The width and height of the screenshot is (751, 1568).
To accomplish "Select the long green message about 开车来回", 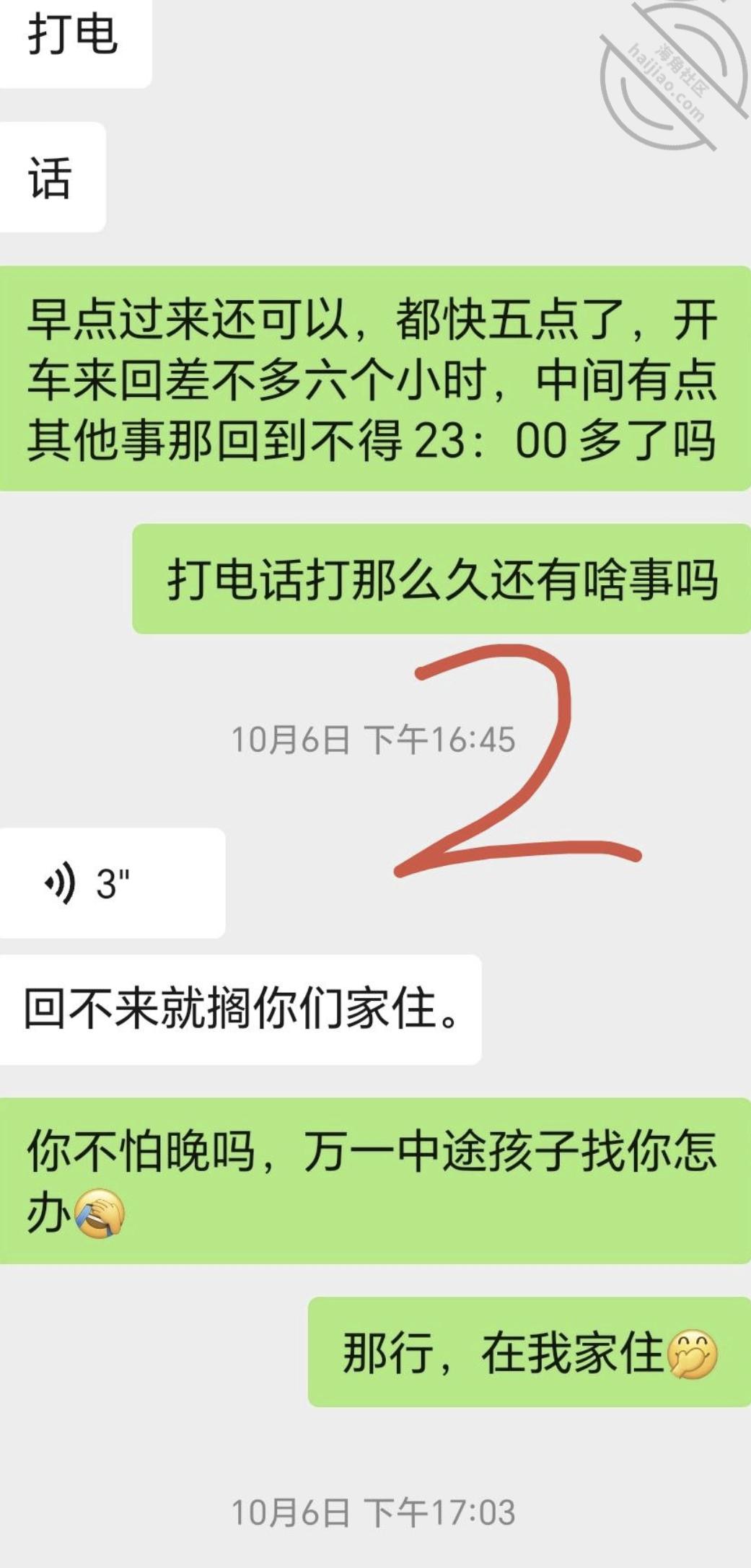I will [375, 379].
